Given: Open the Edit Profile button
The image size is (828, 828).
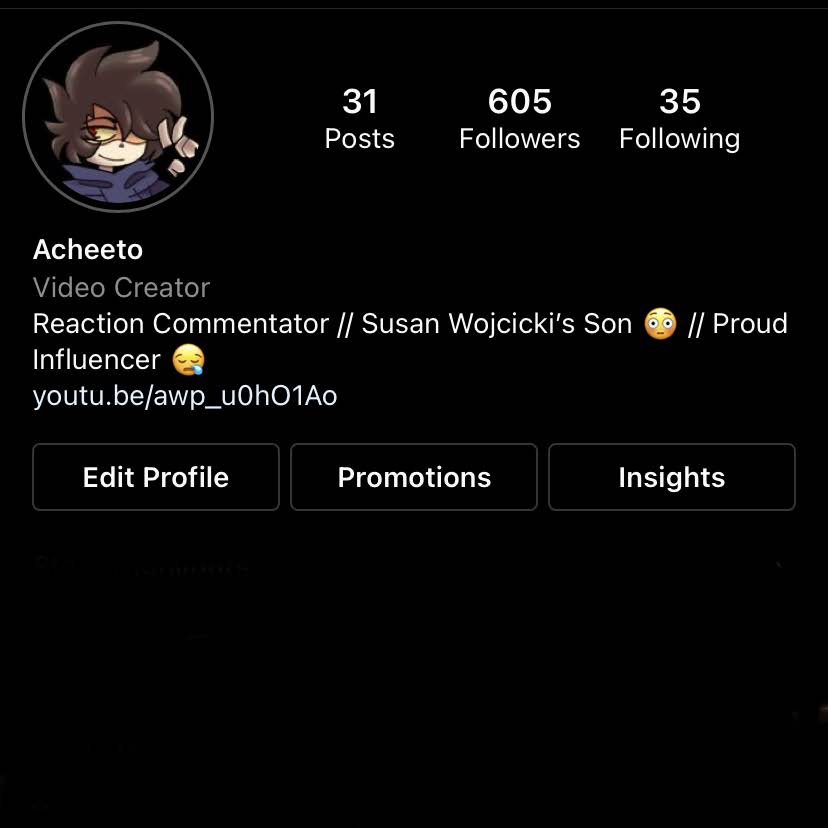Looking at the screenshot, I should 155,477.
